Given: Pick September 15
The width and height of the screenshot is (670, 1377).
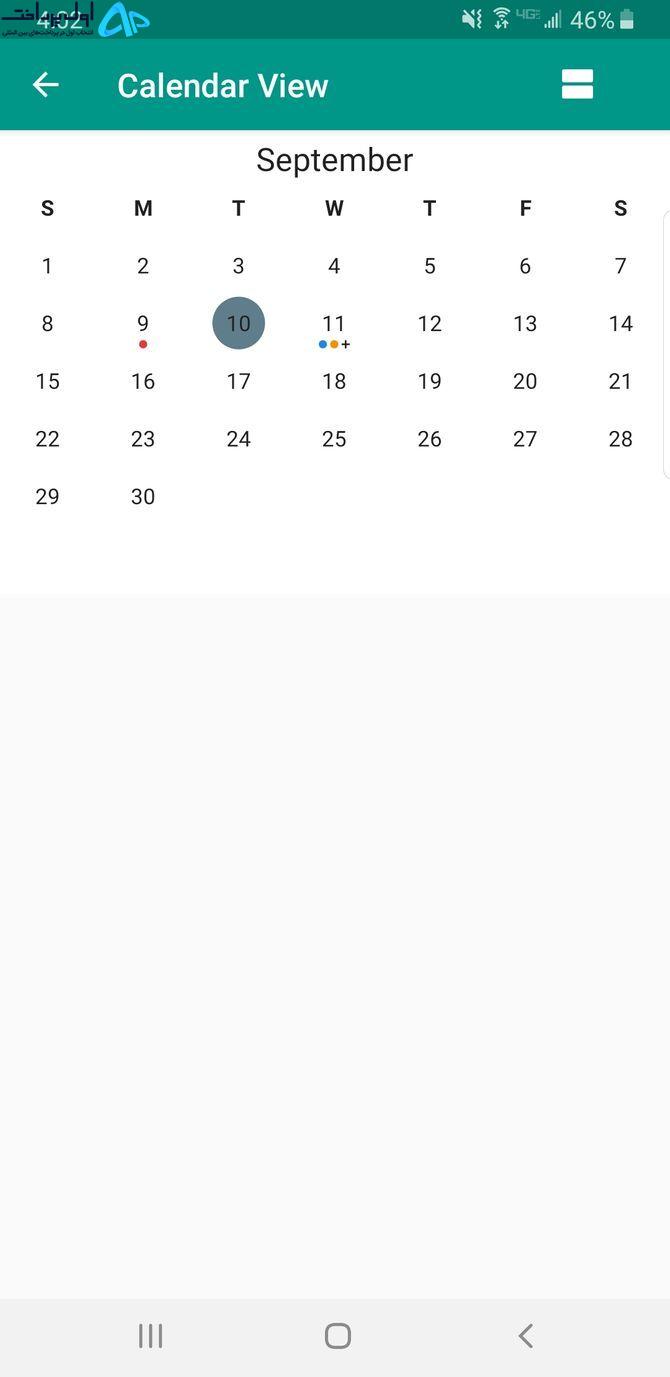Looking at the screenshot, I should (x=47, y=381).
